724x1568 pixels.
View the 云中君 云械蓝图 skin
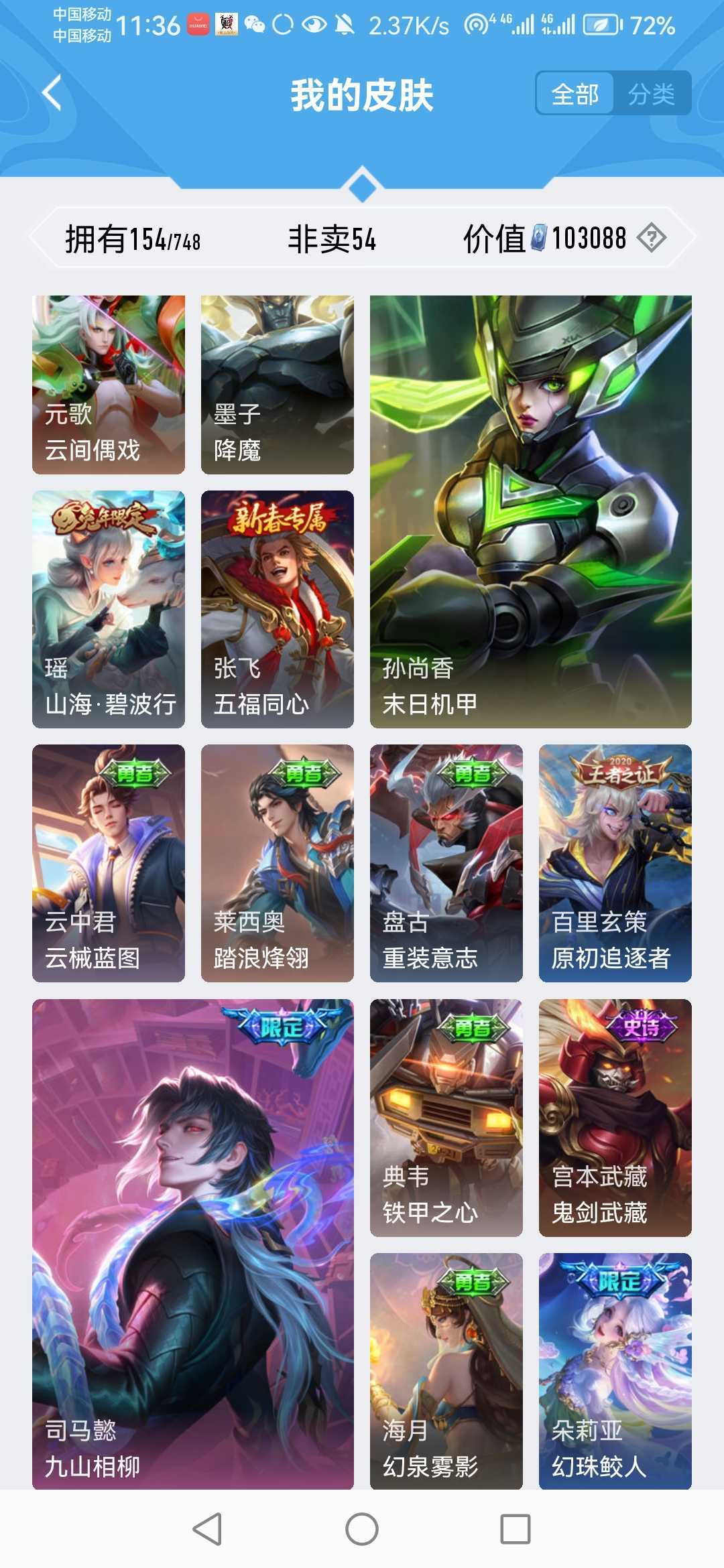109,863
